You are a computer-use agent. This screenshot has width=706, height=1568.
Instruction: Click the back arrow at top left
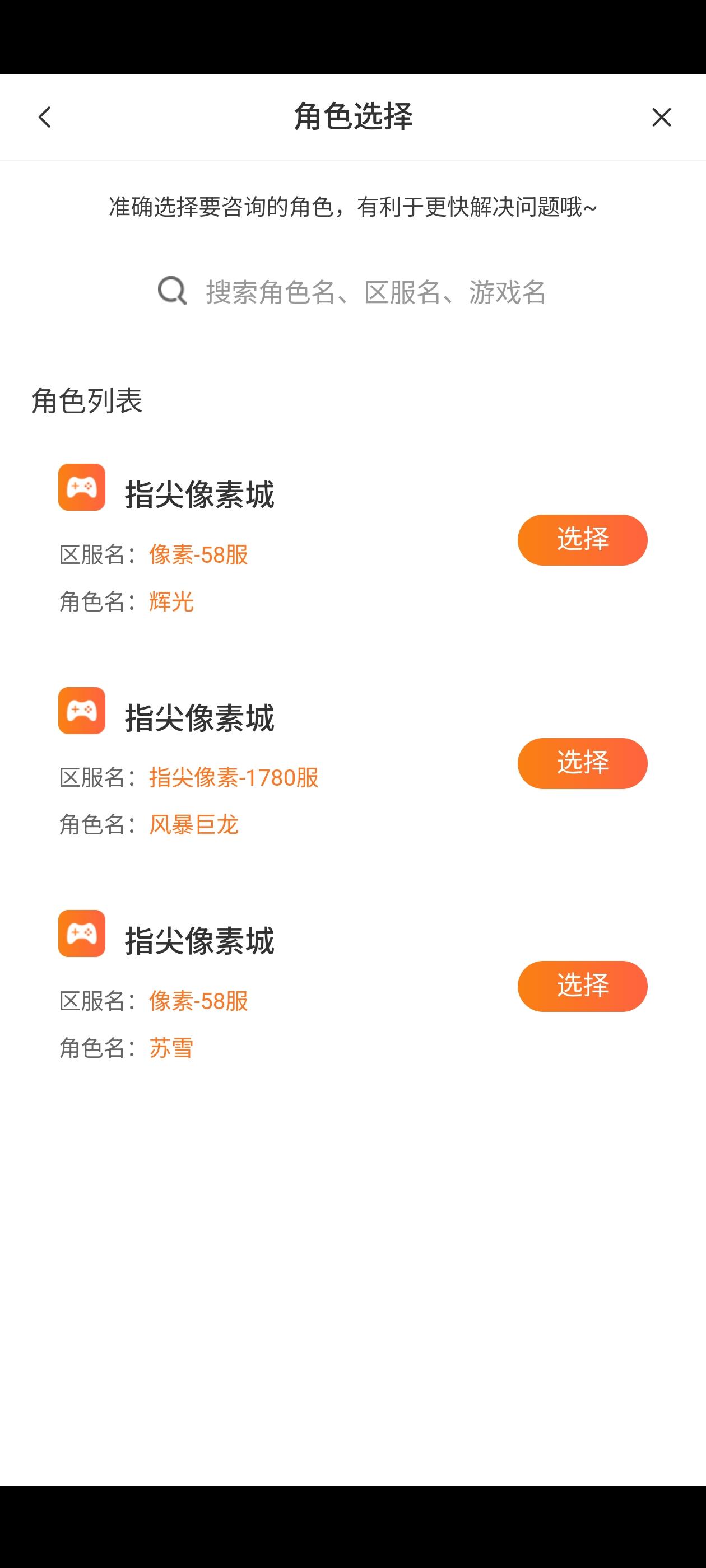[x=44, y=117]
